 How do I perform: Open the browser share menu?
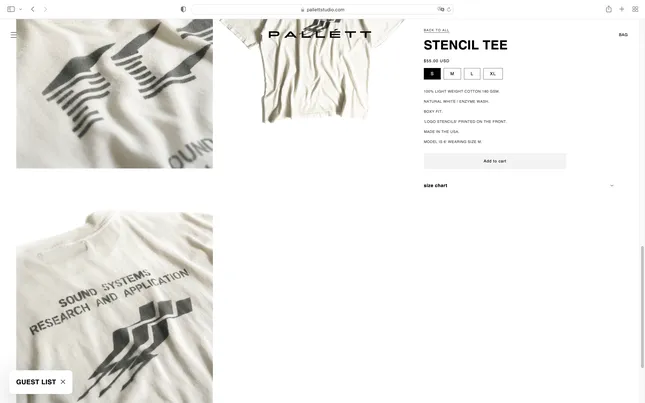click(608, 9)
